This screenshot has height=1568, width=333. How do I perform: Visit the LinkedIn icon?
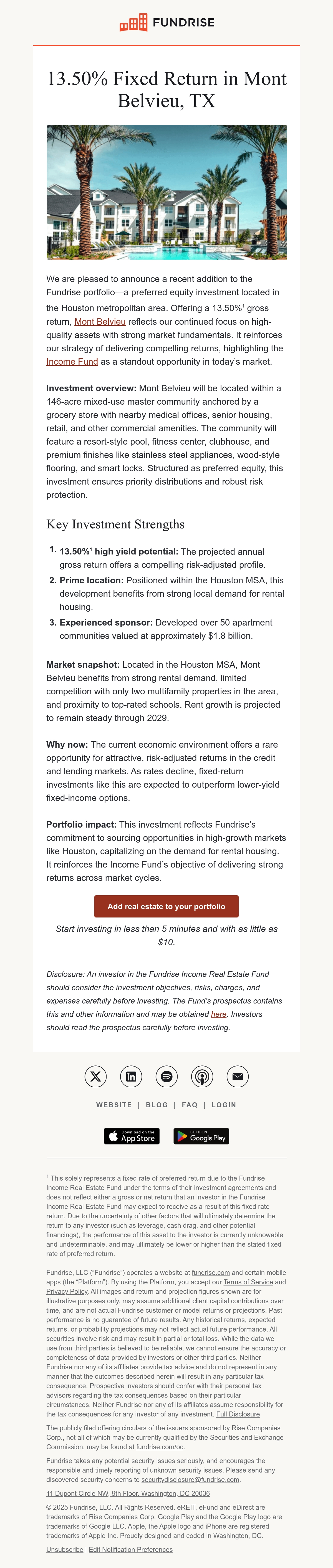(131, 1077)
